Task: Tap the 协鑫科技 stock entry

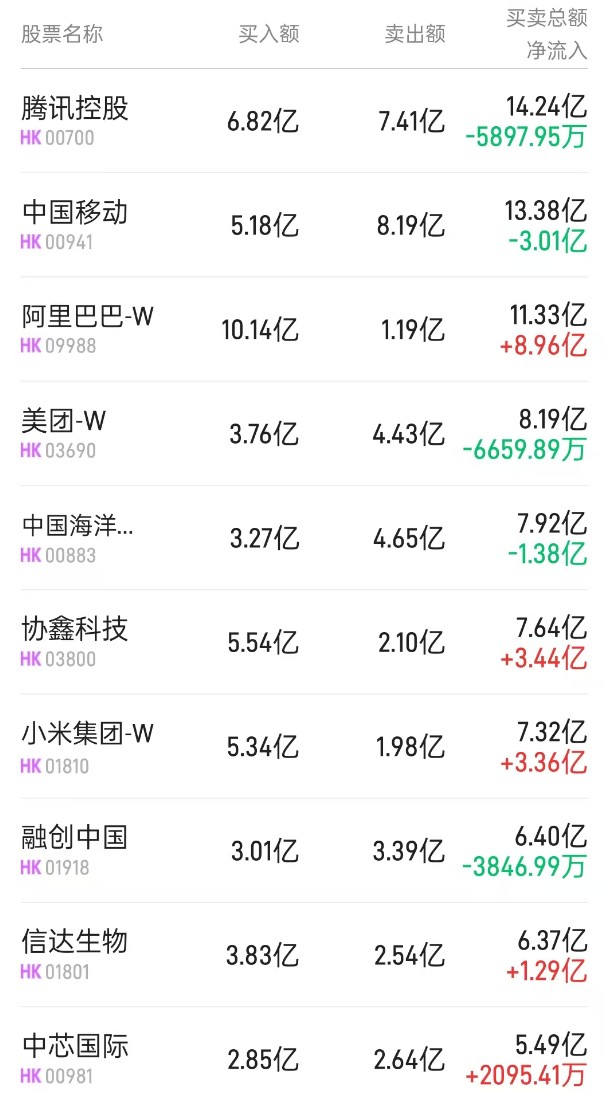Action: [x=302, y=642]
